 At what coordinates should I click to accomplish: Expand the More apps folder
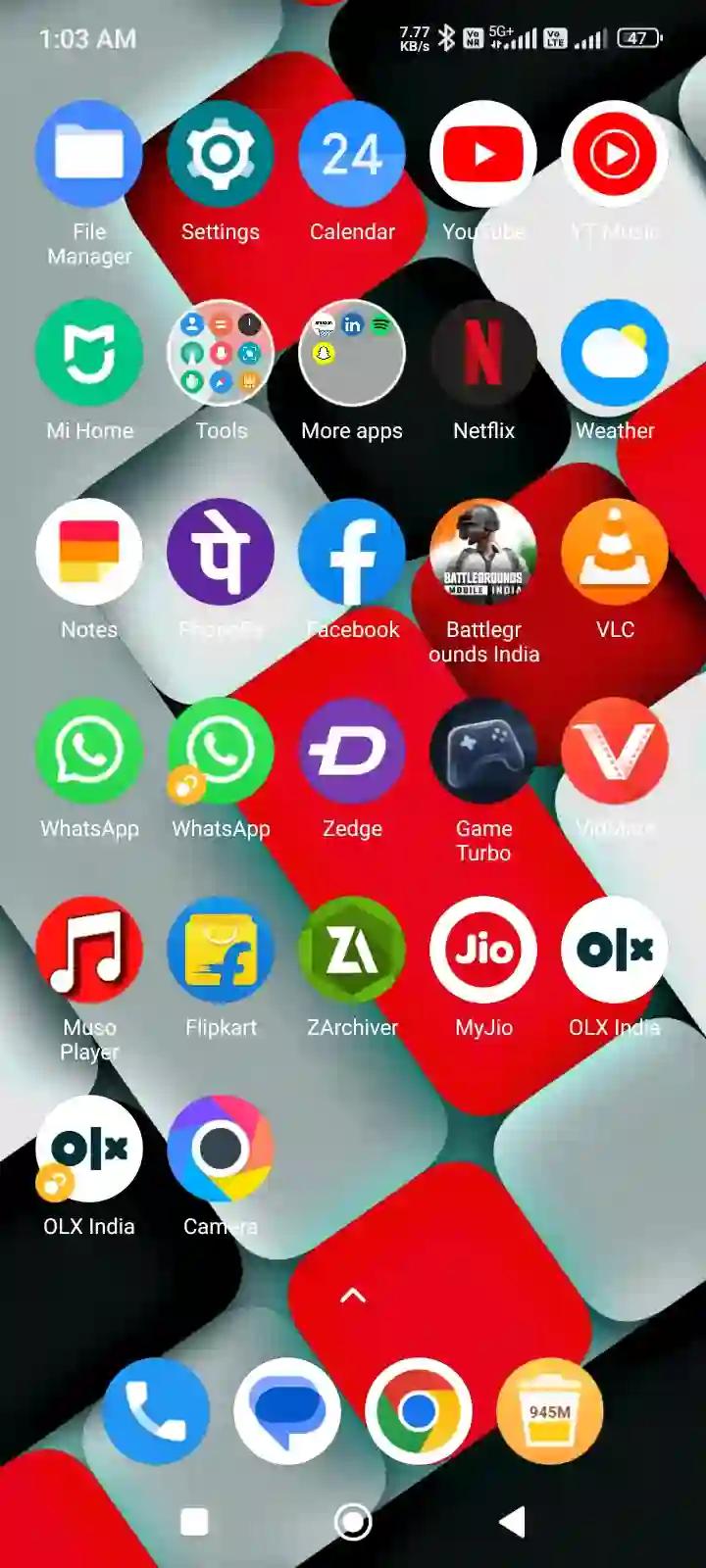(x=352, y=354)
